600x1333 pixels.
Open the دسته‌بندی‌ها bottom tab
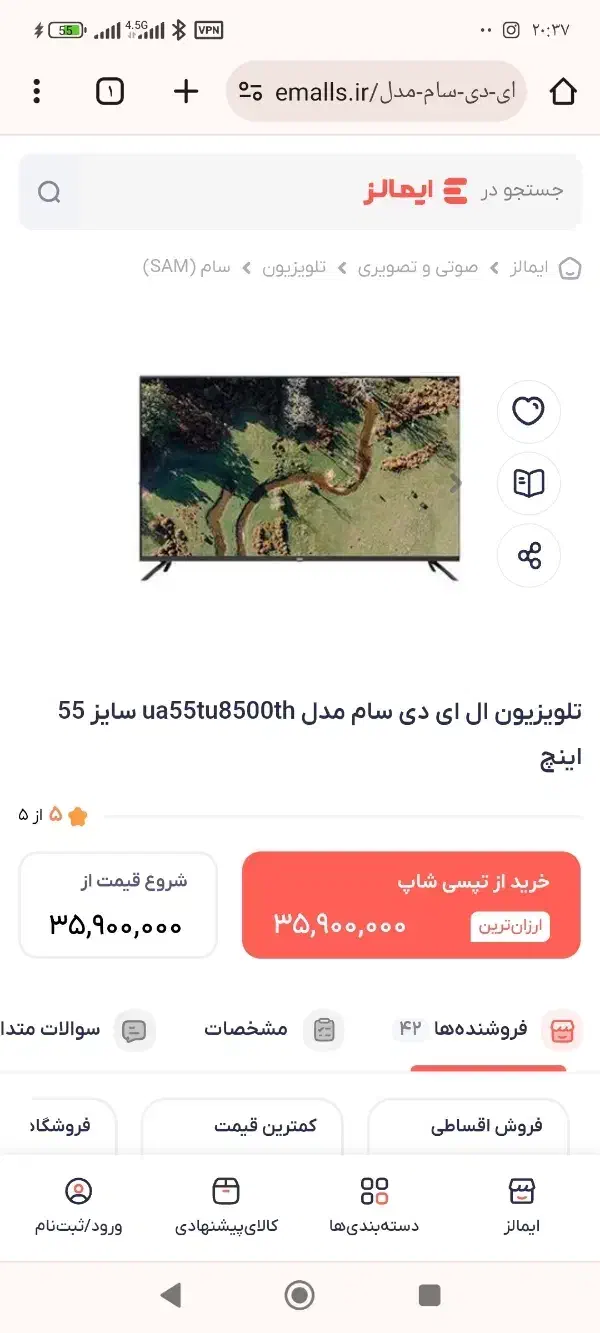click(374, 1205)
